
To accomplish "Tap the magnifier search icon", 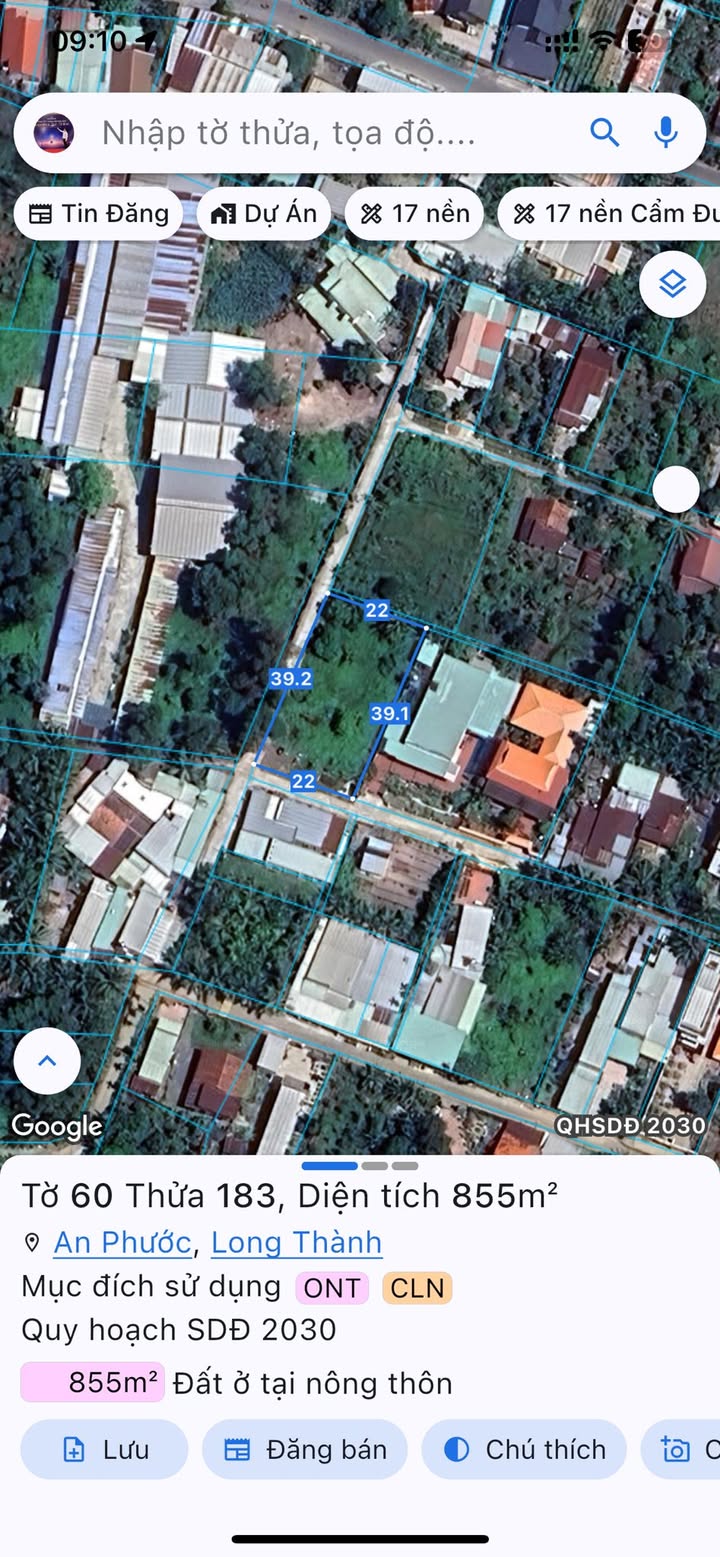I will [x=604, y=132].
